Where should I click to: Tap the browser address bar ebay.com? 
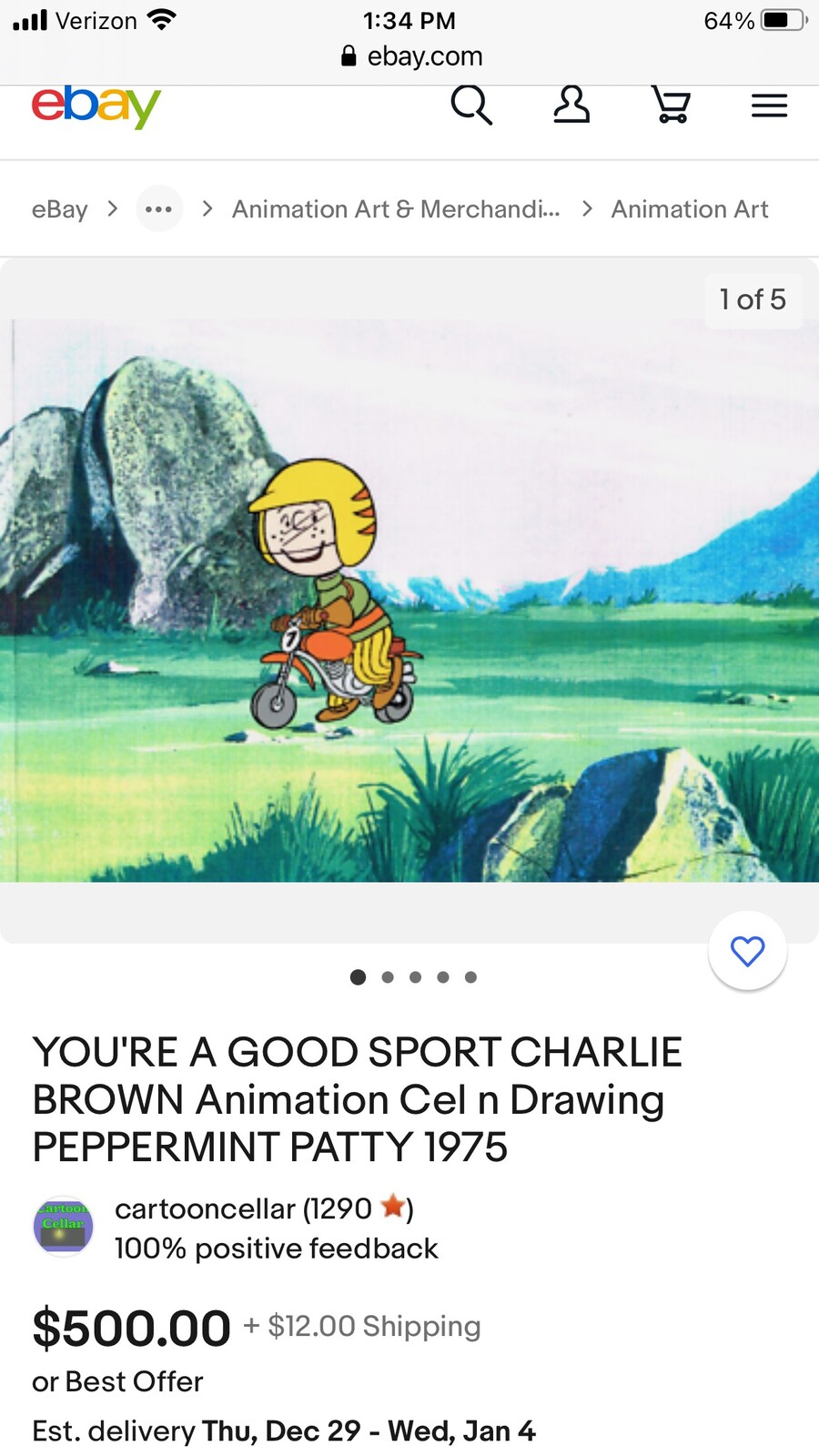(x=411, y=56)
